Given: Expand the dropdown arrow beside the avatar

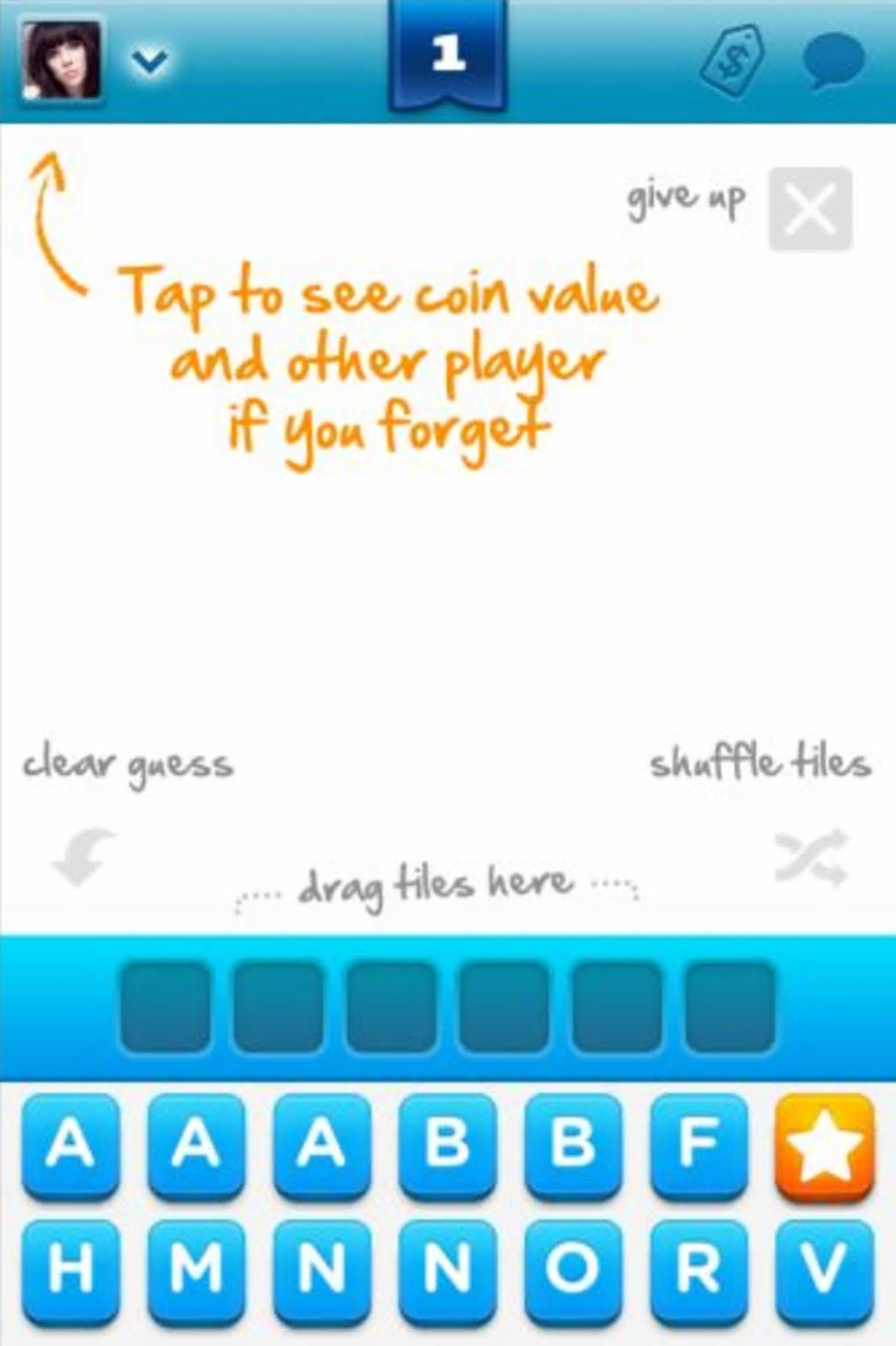Looking at the screenshot, I should tap(150, 62).
